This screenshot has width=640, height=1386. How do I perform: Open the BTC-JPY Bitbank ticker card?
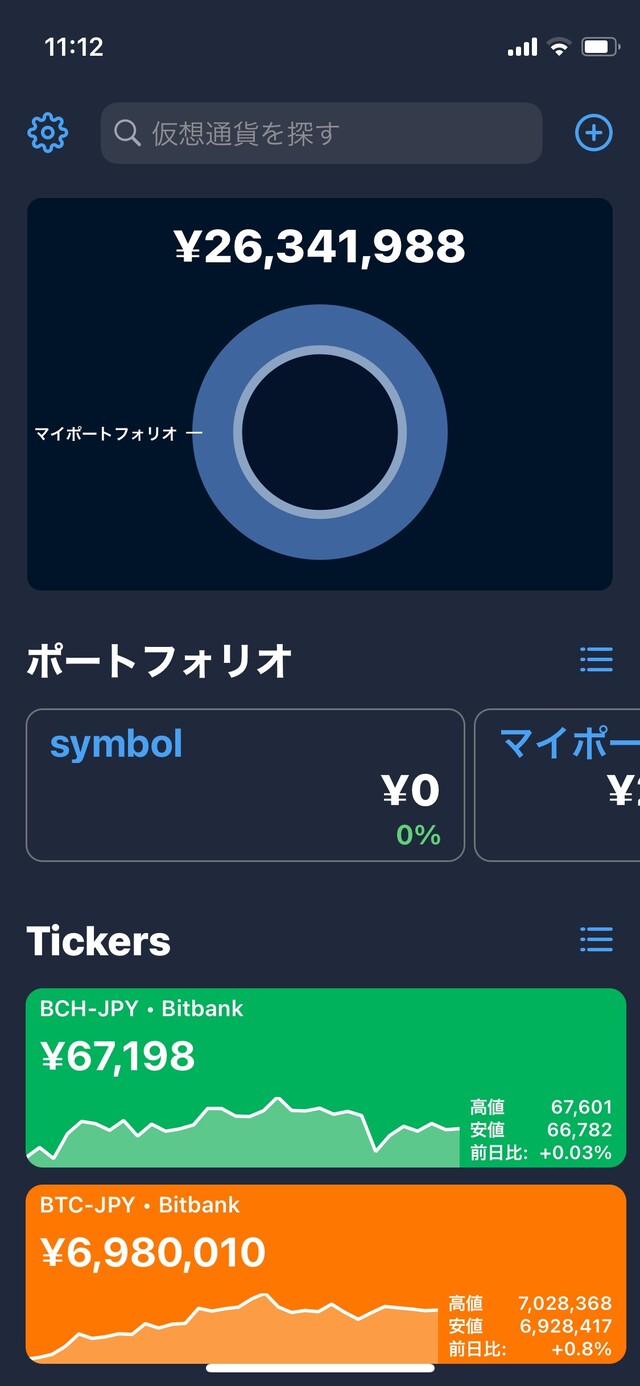click(325, 1273)
